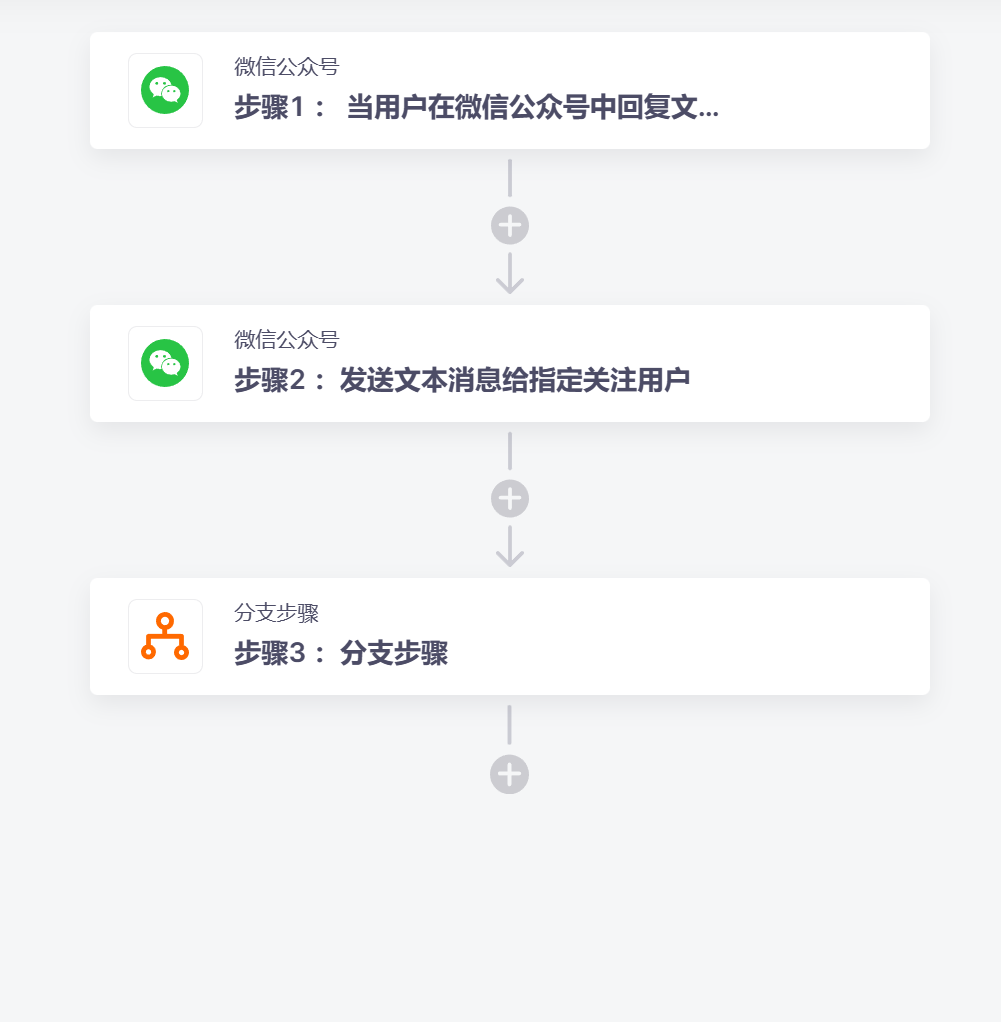Open step 3 branch step card

510,637
